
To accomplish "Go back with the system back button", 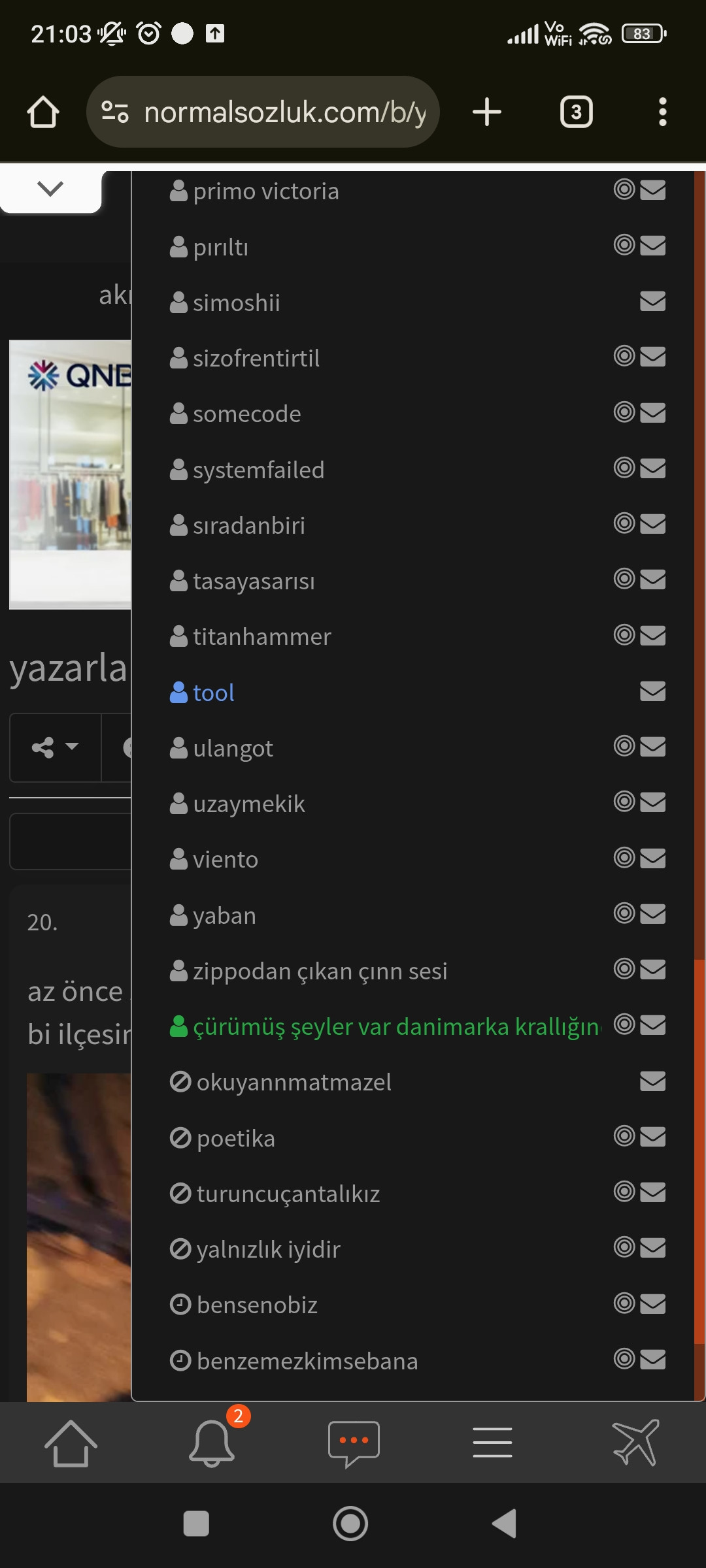I will pyautogui.click(x=505, y=1524).
